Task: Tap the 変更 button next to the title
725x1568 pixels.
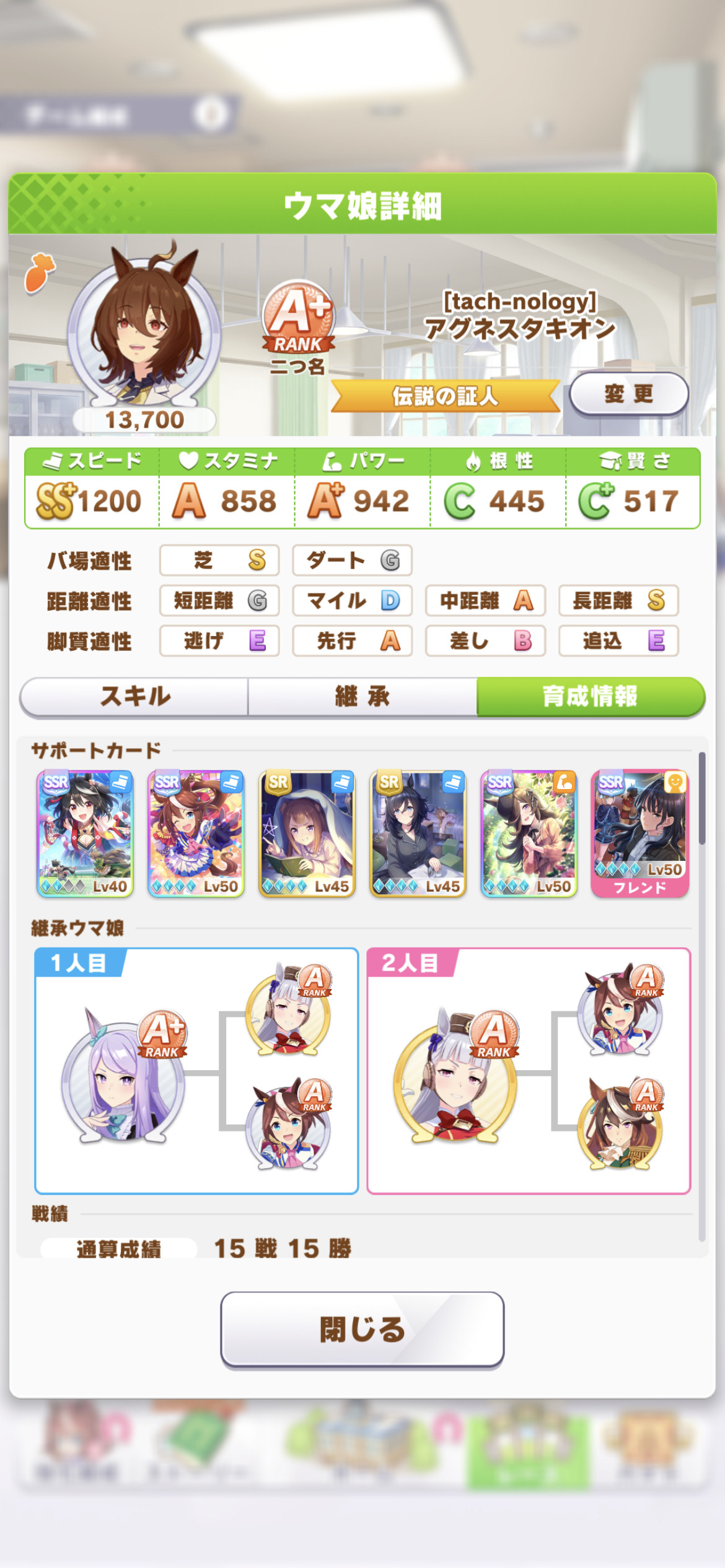Action: (x=628, y=394)
